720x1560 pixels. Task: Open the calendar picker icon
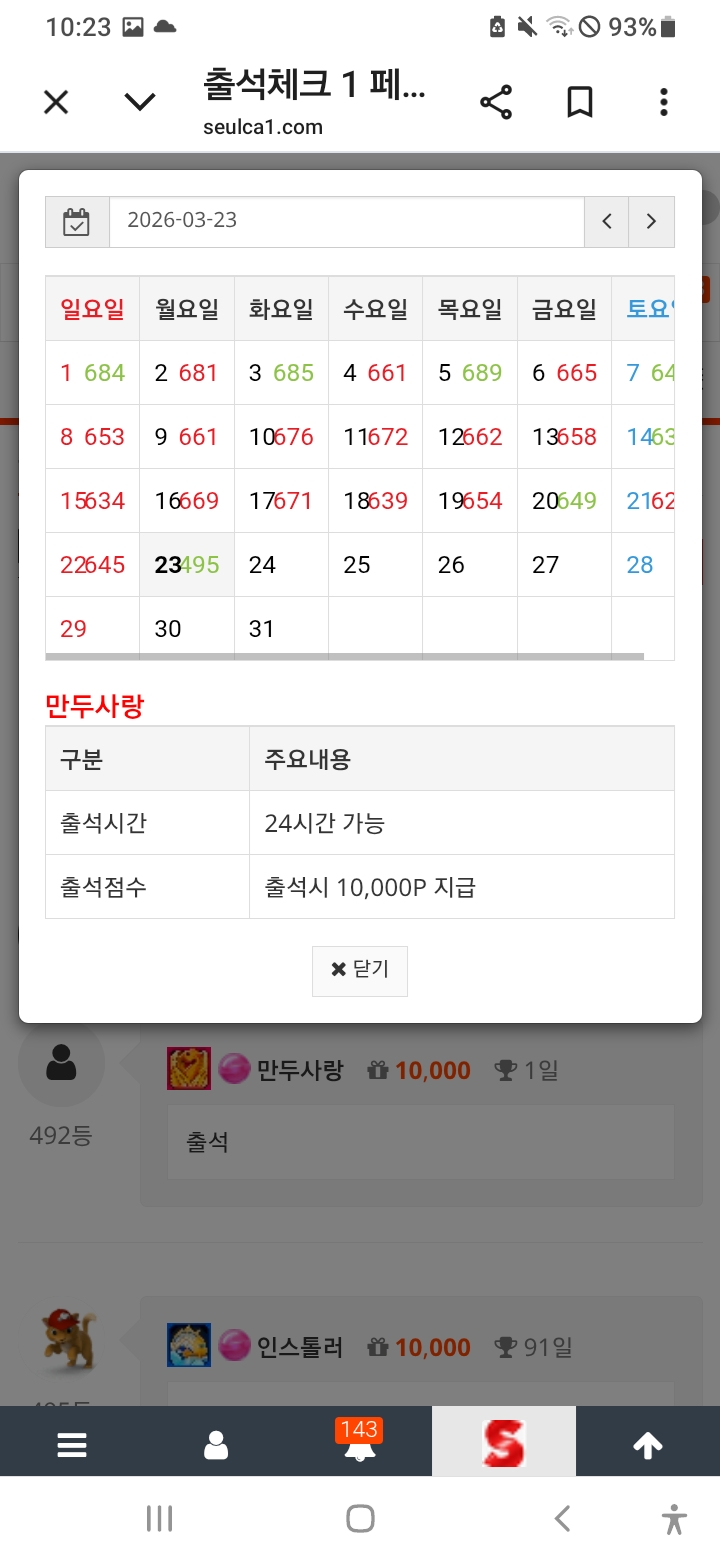pos(77,221)
